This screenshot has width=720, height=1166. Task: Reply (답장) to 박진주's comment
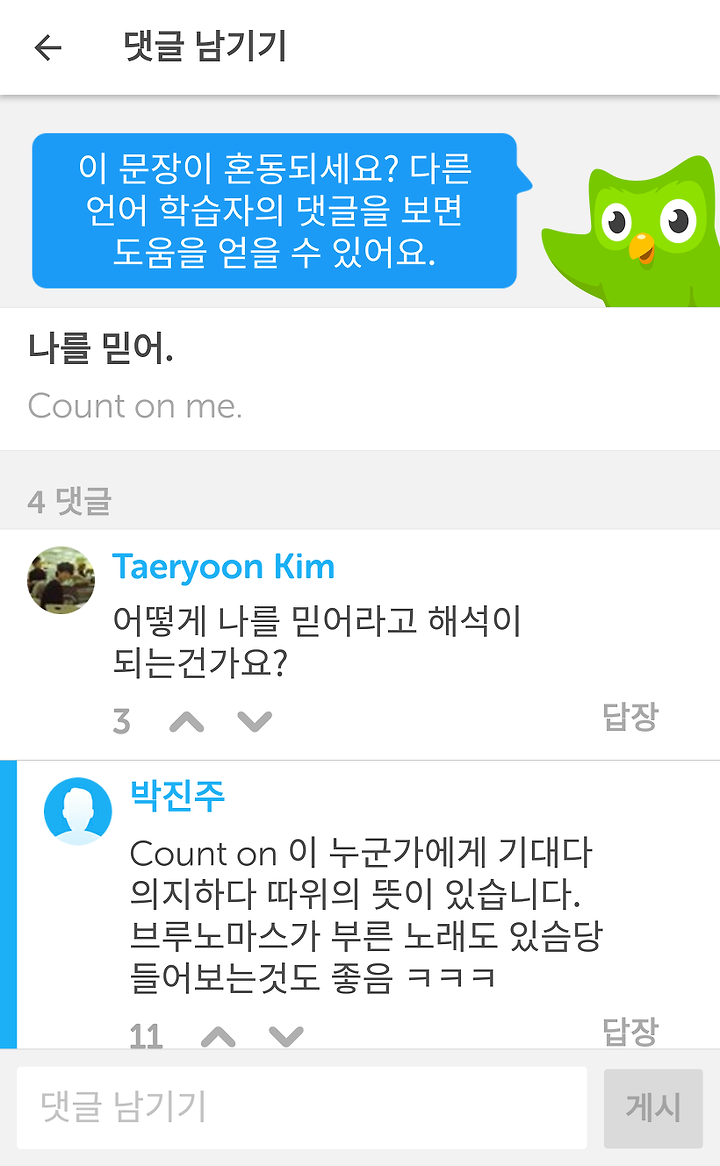click(630, 1032)
